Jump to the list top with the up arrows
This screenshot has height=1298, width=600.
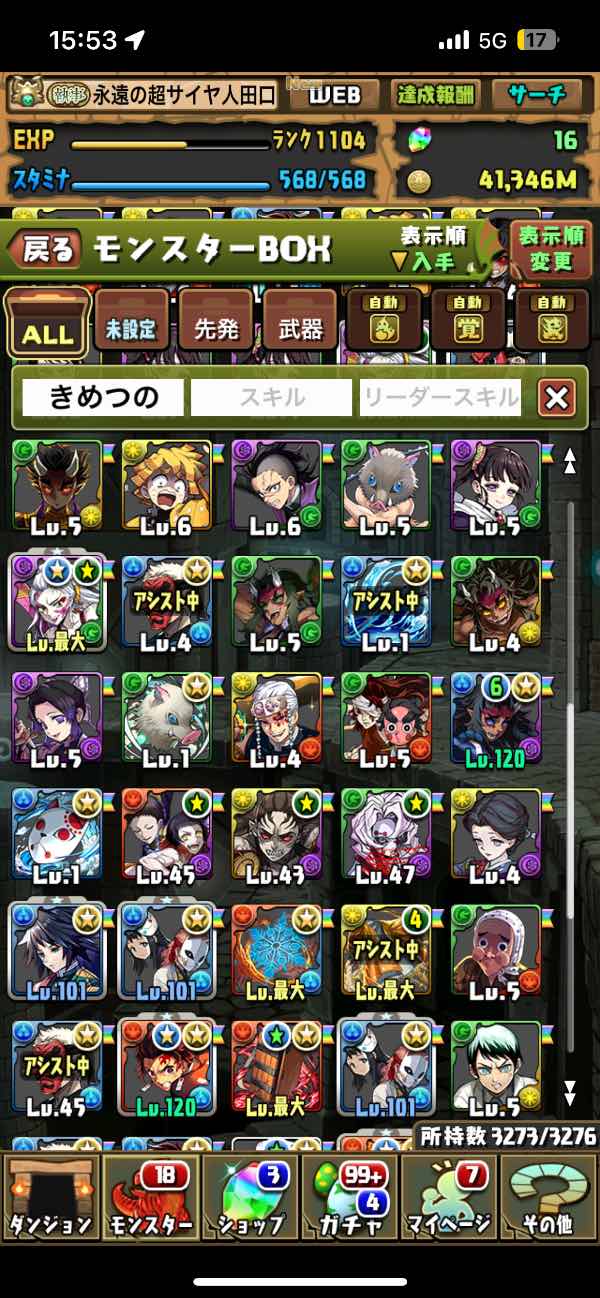(570, 461)
